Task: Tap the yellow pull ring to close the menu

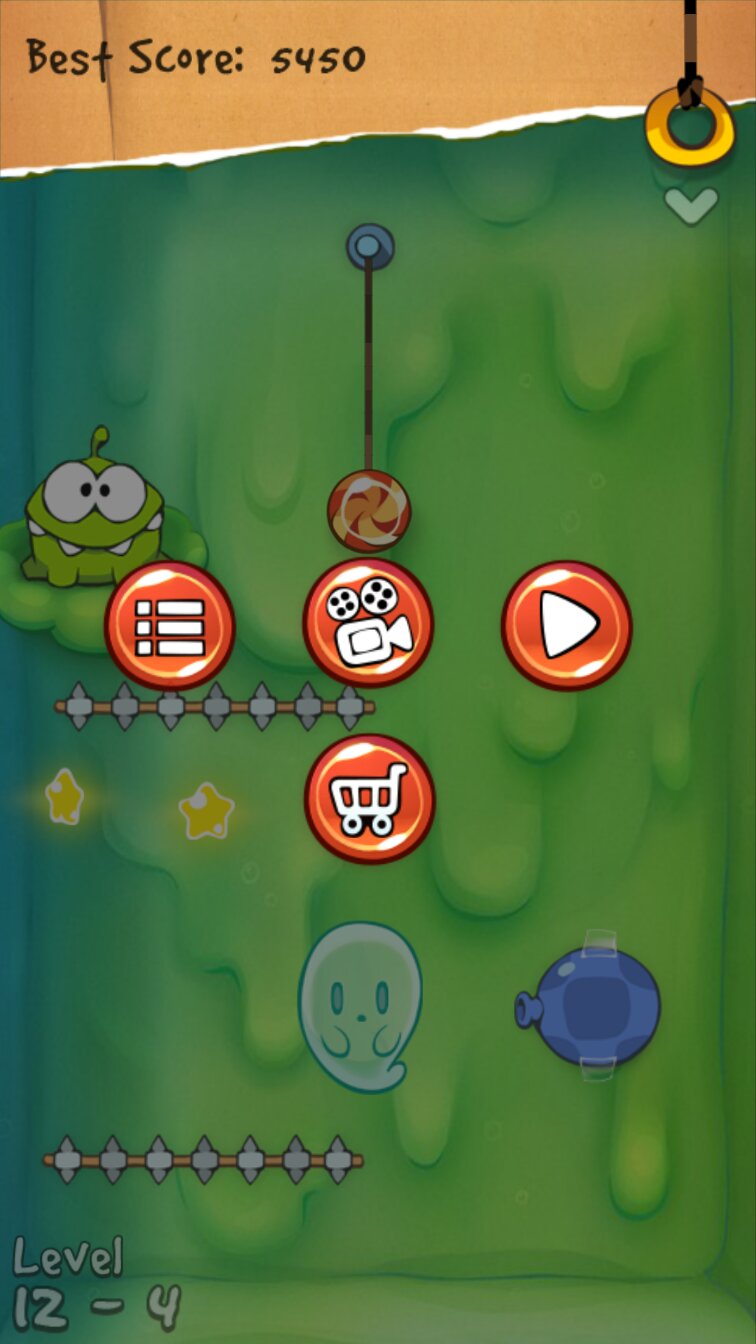Action: [x=690, y=125]
